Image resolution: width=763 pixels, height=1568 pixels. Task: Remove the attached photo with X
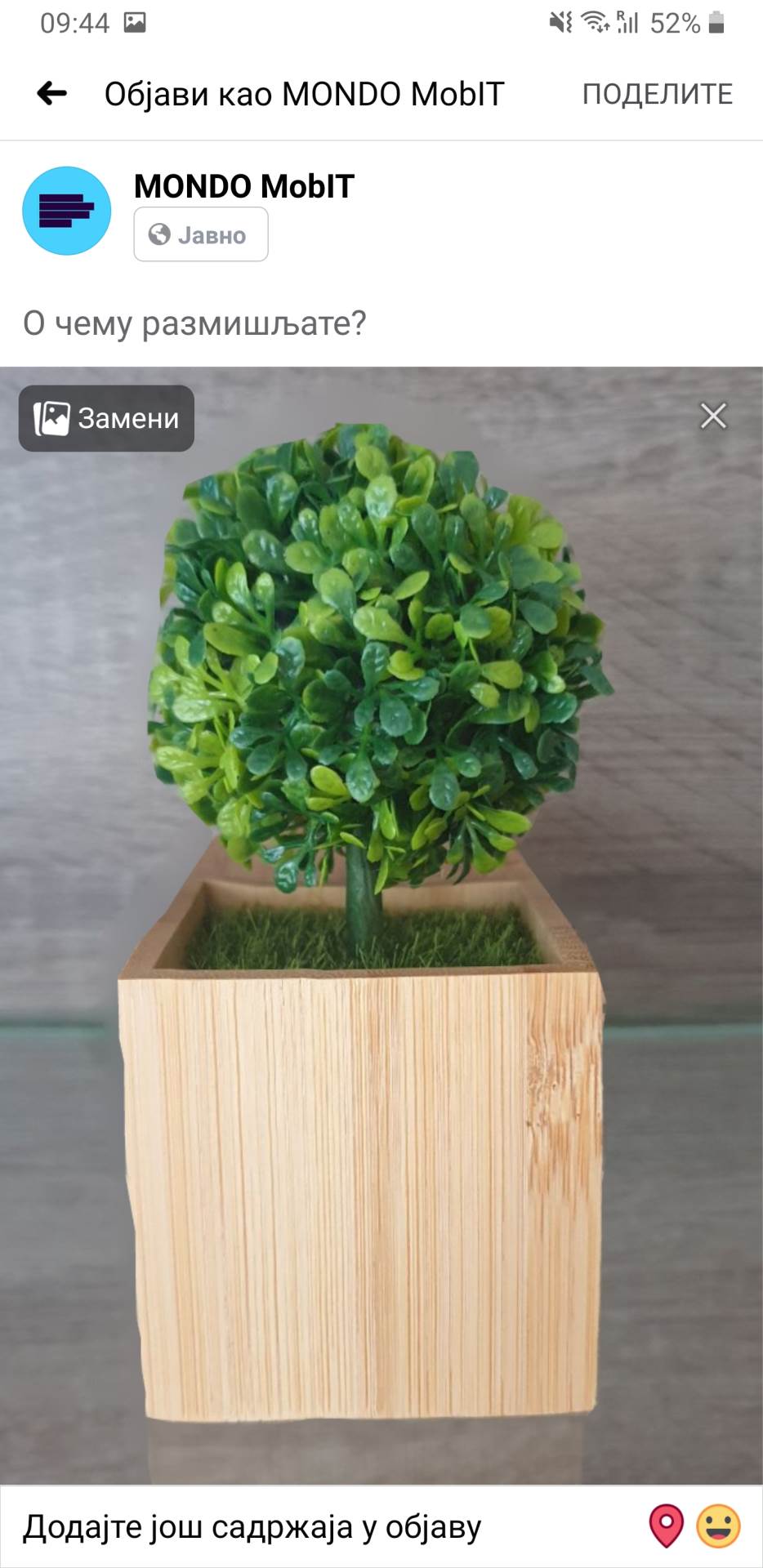(x=713, y=416)
